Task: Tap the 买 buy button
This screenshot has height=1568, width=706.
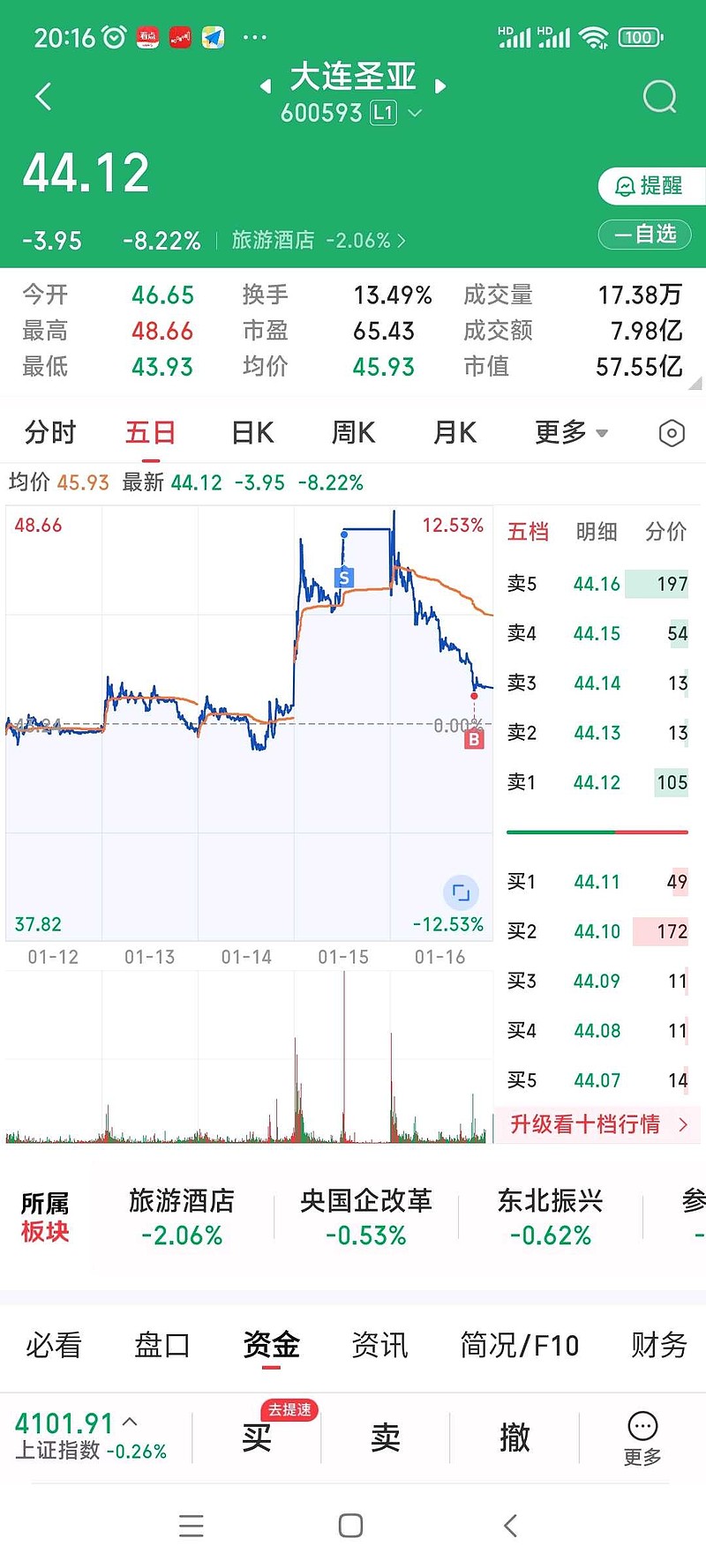Action: tap(257, 1438)
